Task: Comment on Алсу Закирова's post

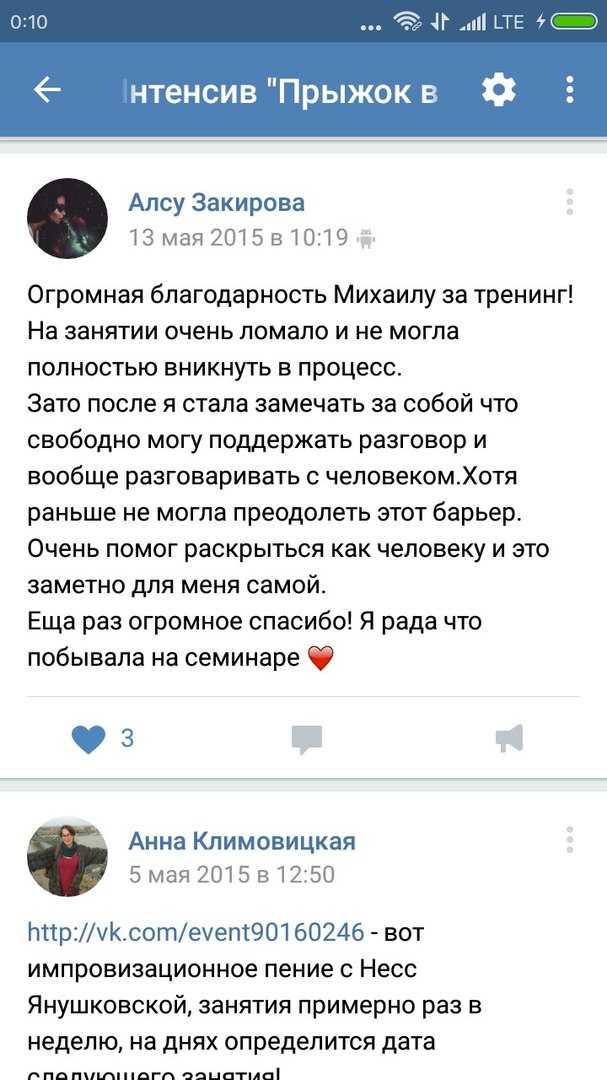Action: click(x=307, y=740)
